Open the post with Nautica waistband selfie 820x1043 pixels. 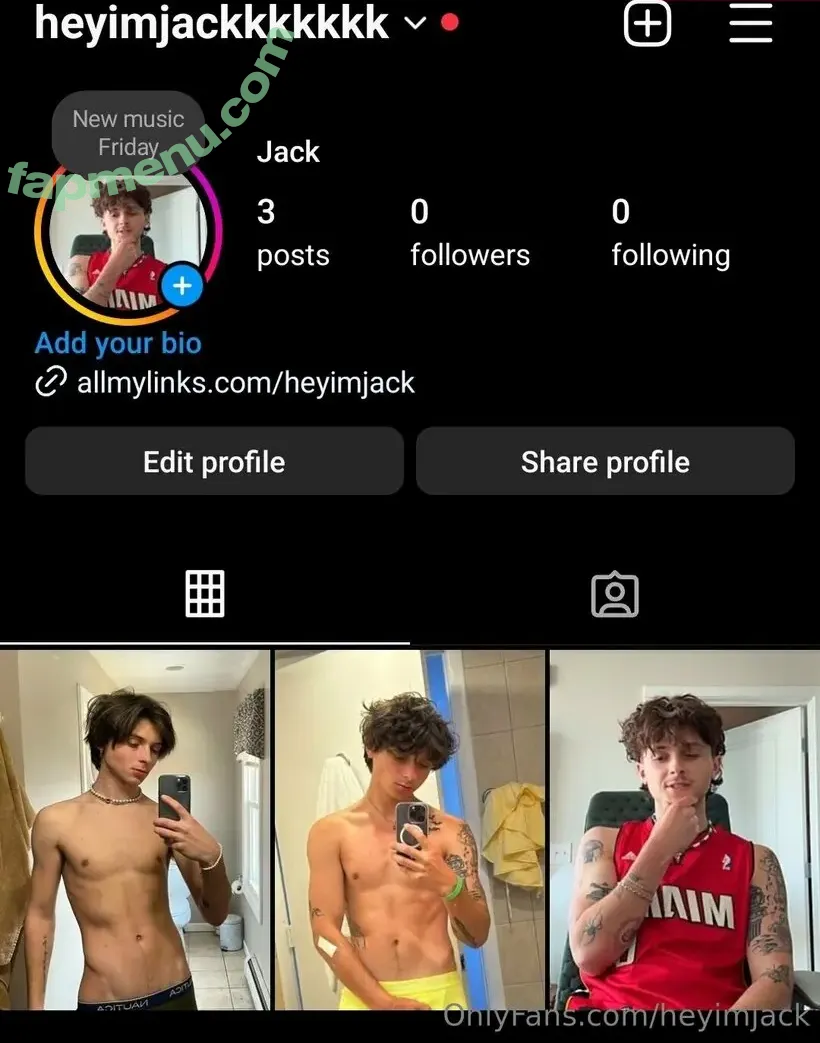click(134, 830)
